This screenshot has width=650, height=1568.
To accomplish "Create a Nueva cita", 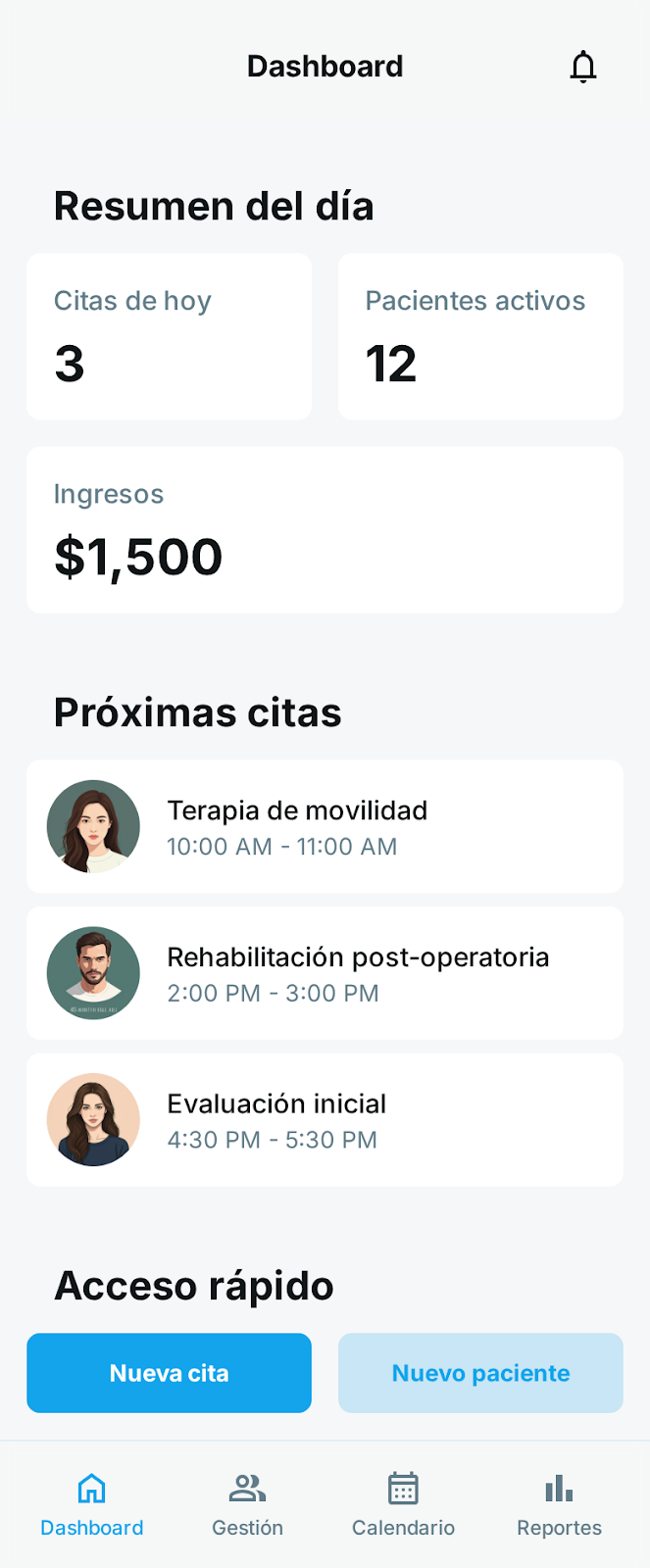I will (169, 1373).
